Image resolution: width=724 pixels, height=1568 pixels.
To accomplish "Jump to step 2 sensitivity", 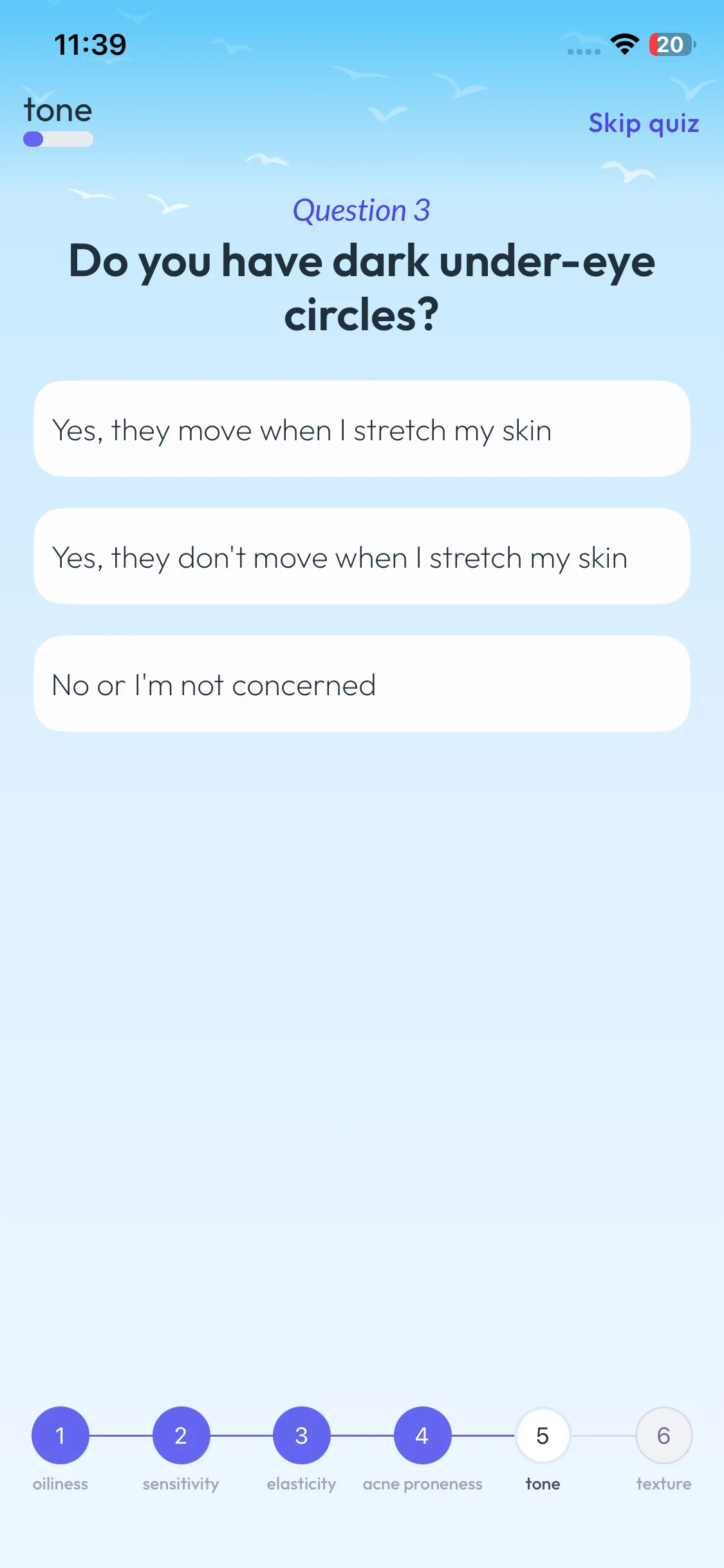I will click(x=181, y=1435).
